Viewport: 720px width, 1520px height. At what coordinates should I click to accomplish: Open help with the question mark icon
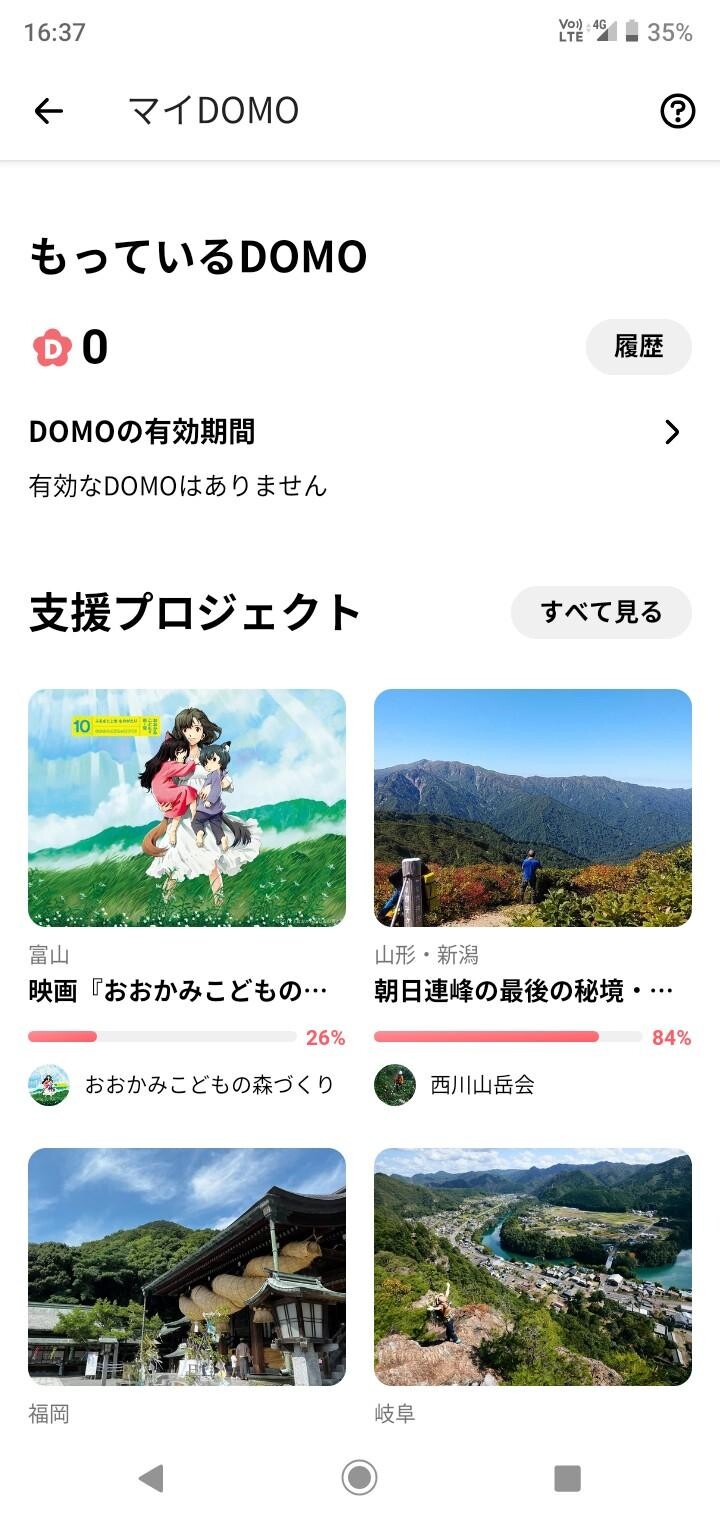677,111
